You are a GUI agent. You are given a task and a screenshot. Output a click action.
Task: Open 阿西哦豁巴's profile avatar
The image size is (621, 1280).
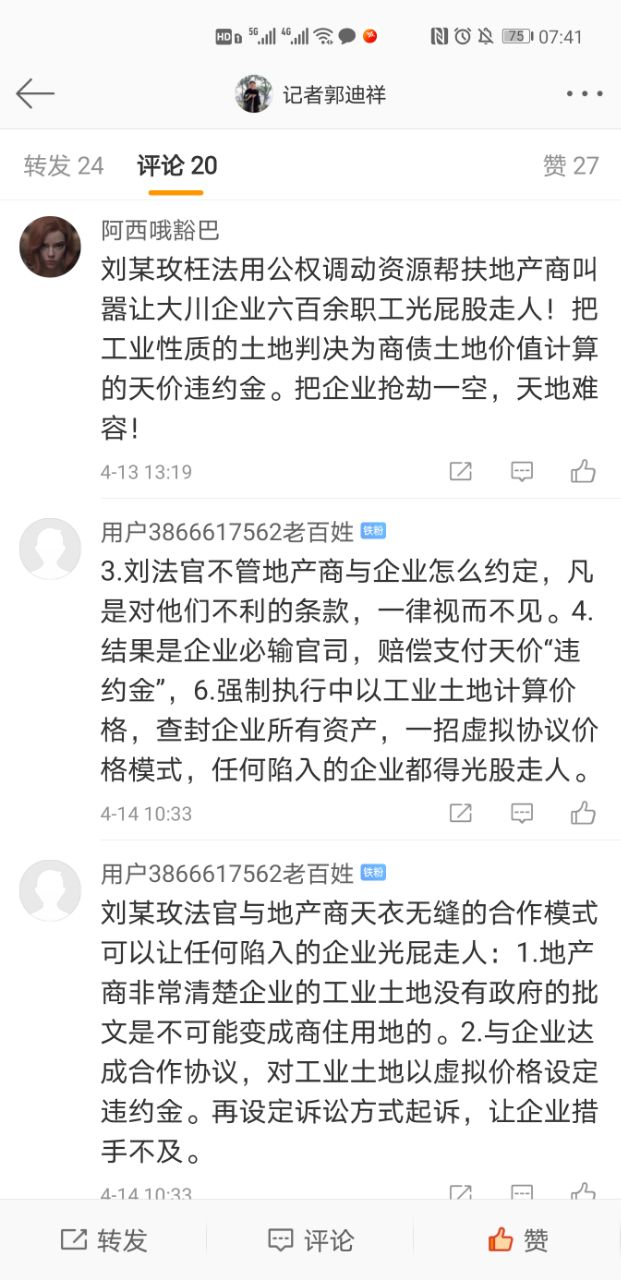(x=50, y=247)
